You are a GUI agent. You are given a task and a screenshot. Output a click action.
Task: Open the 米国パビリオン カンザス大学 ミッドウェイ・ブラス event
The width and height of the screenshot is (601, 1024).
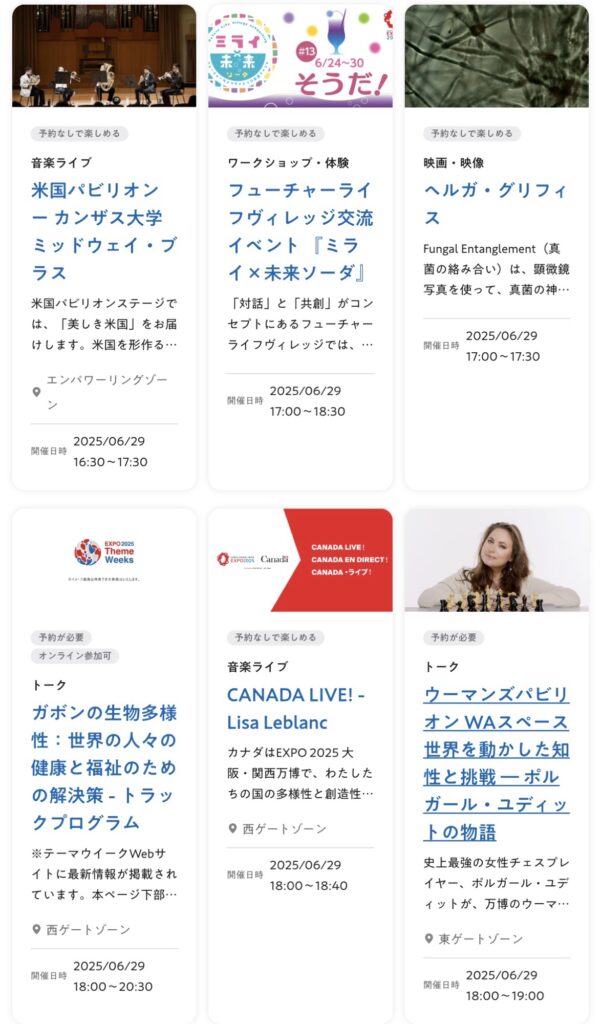(x=96, y=231)
